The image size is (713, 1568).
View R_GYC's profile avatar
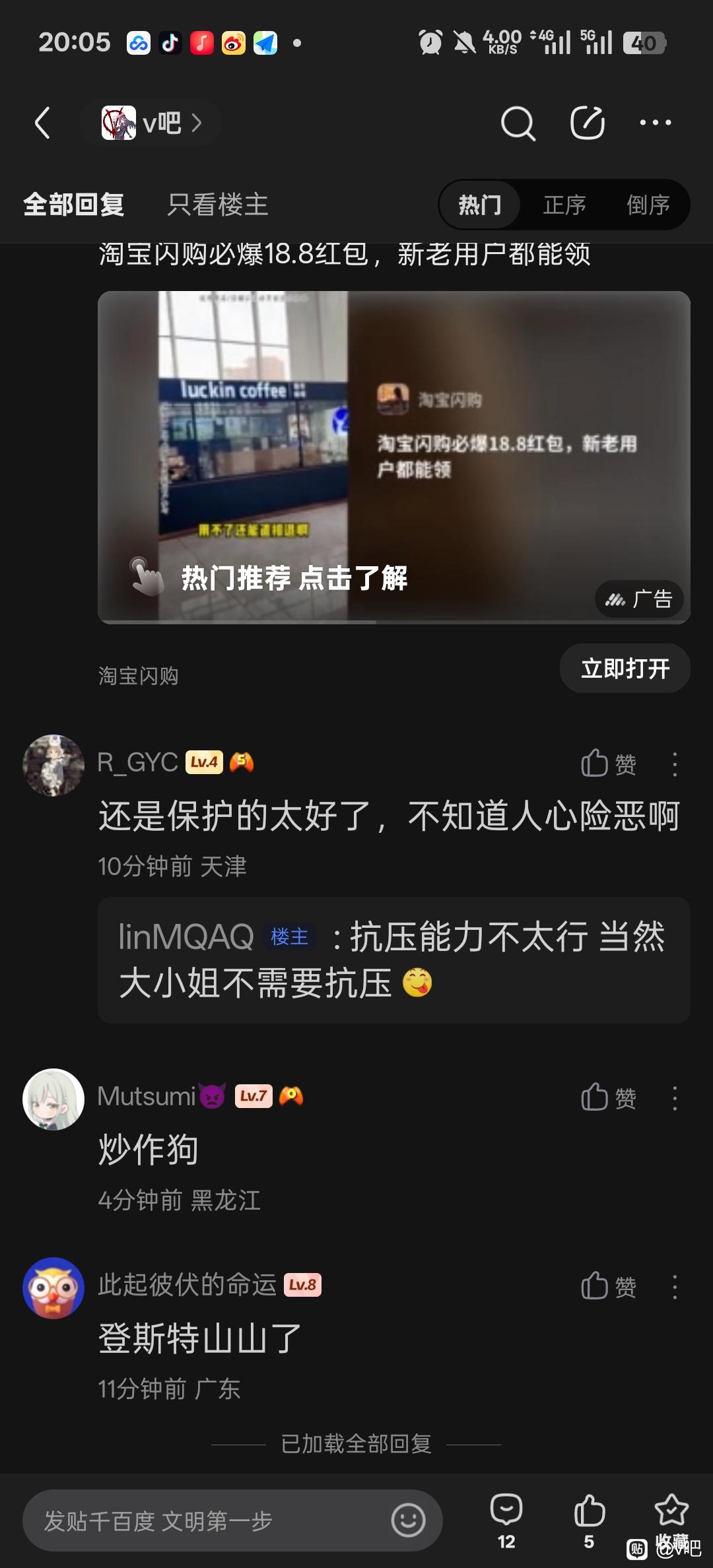[x=53, y=766]
